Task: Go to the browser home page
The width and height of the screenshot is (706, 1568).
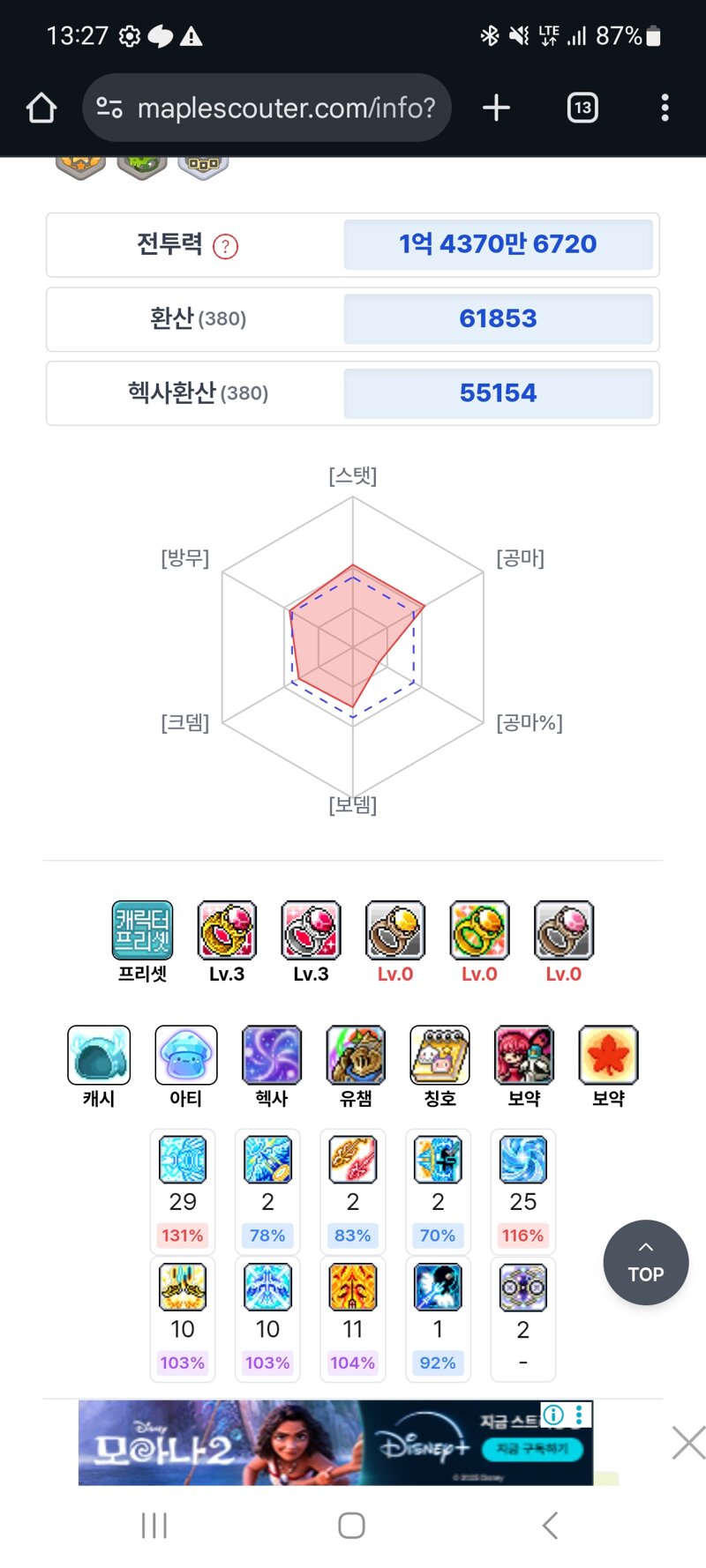Action: 41,108
